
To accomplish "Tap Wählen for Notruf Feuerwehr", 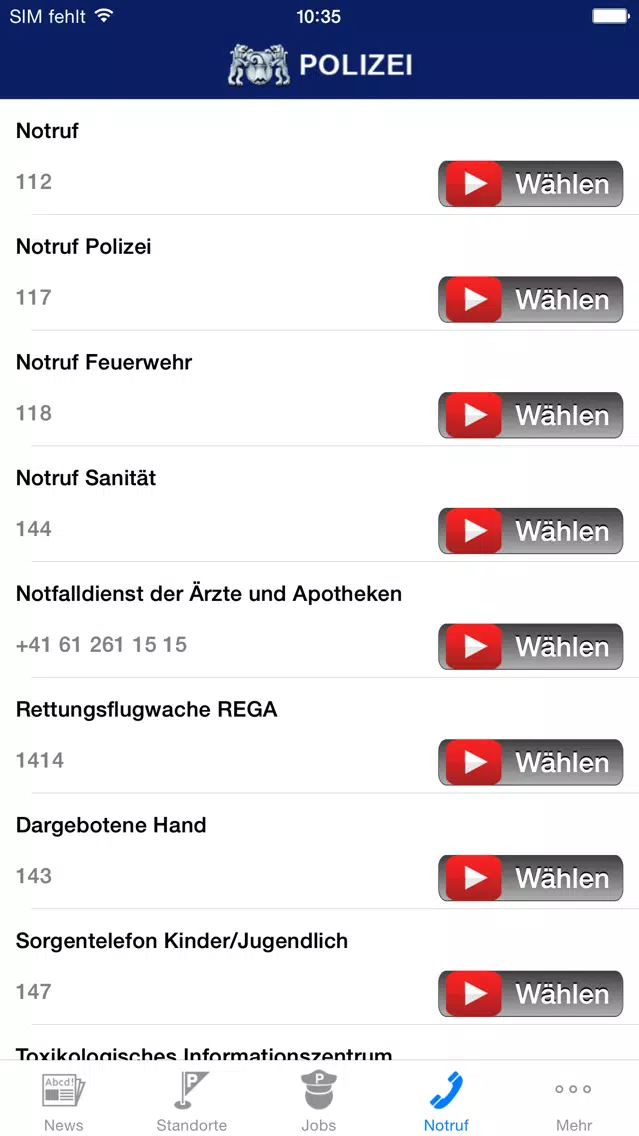I will (530, 415).
